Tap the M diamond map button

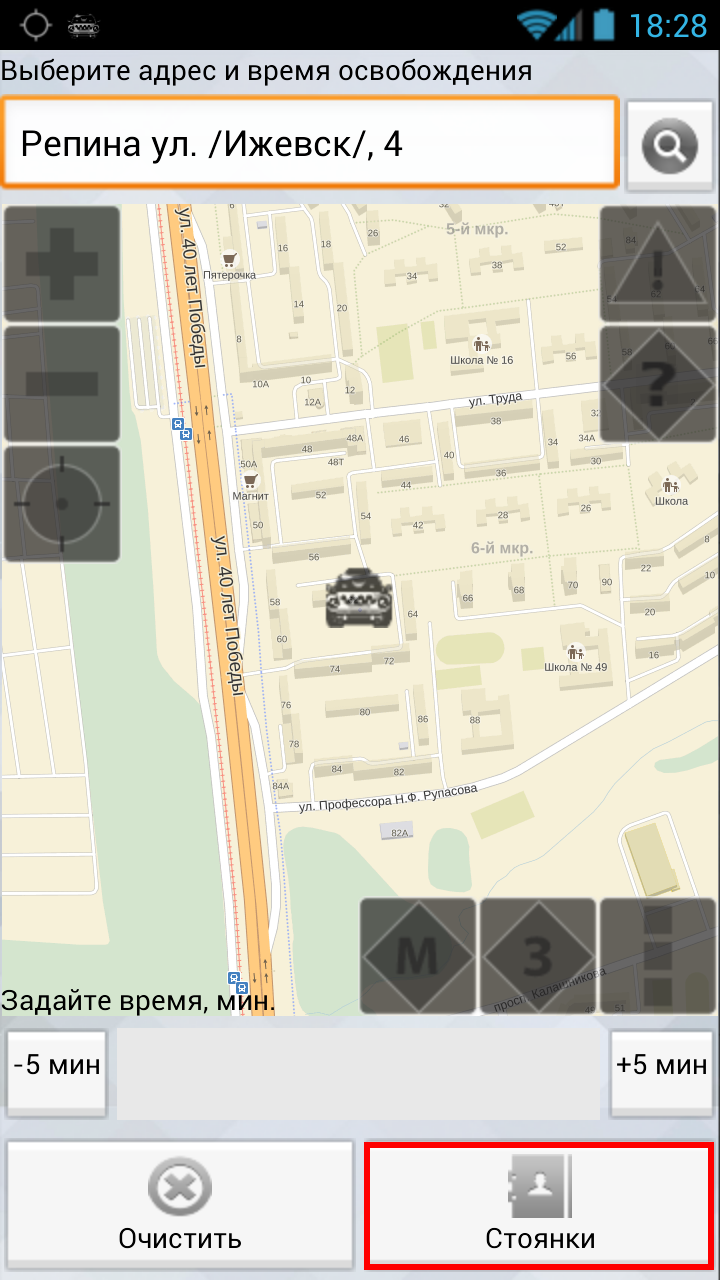[418, 956]
